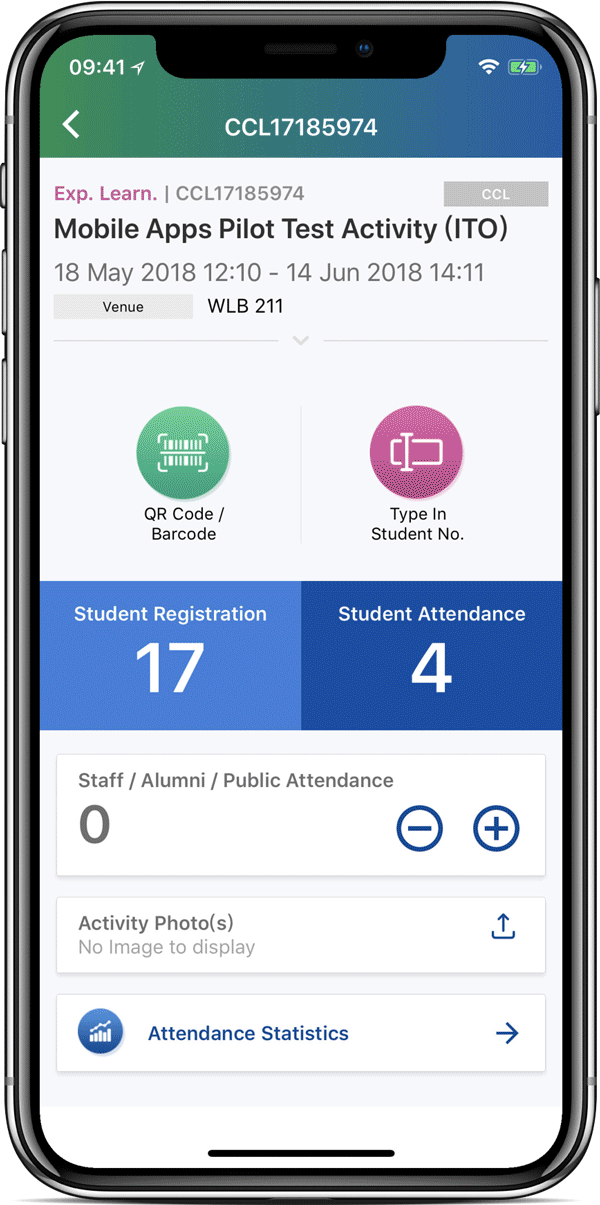The image size is (600, 1205).
Task: Scan a QR Code / Barcode
Action: (183, 453)
